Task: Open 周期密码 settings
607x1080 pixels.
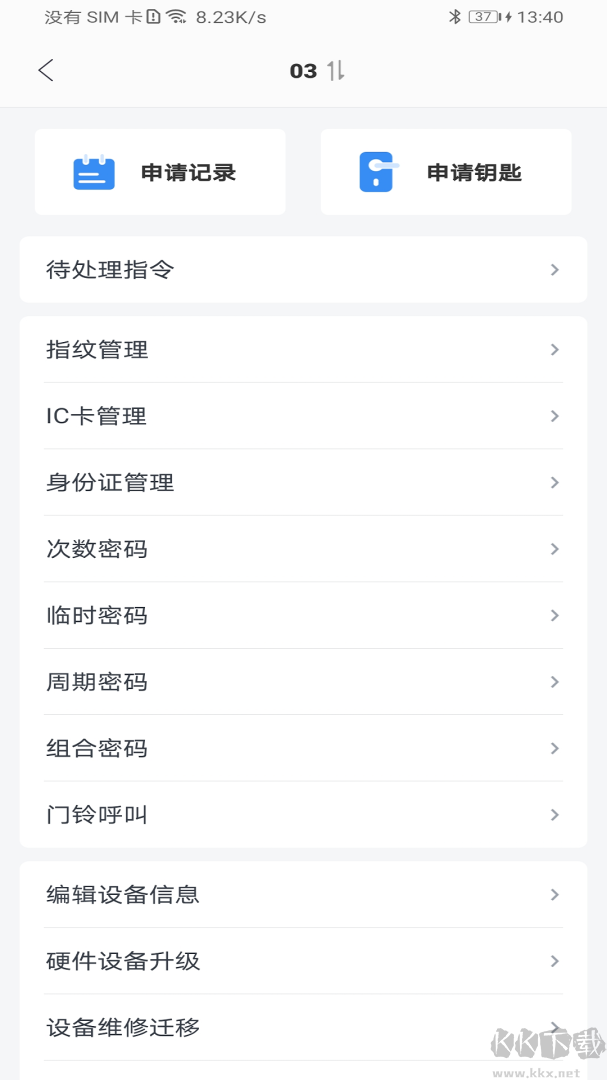Action: [303, 682]
